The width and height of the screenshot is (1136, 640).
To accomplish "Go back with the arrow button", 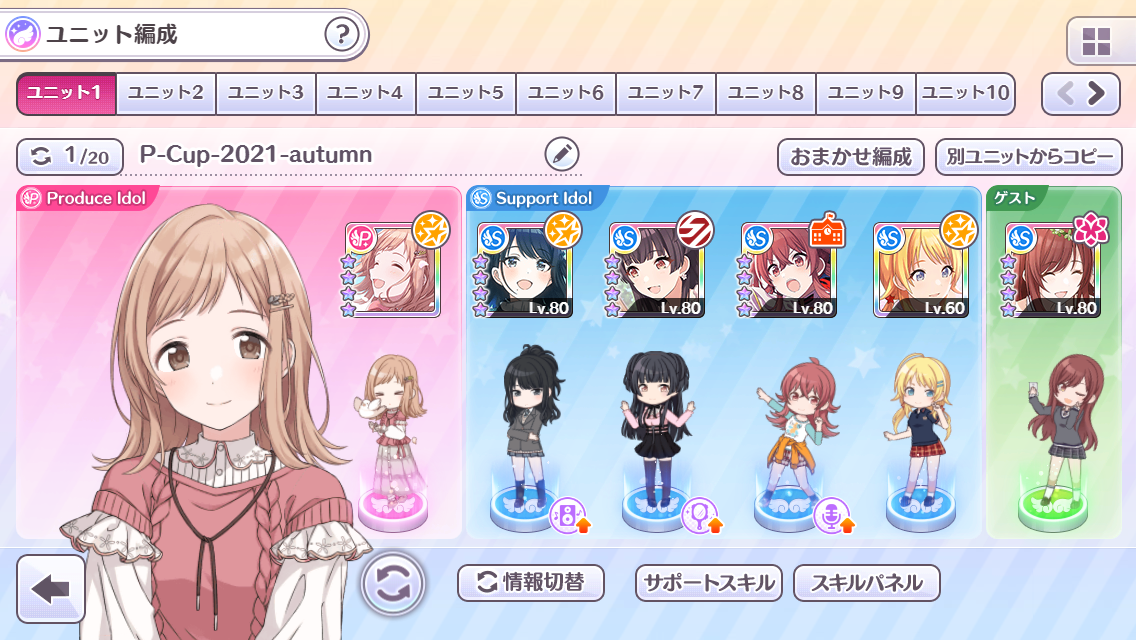I will (x=51, y=589).
